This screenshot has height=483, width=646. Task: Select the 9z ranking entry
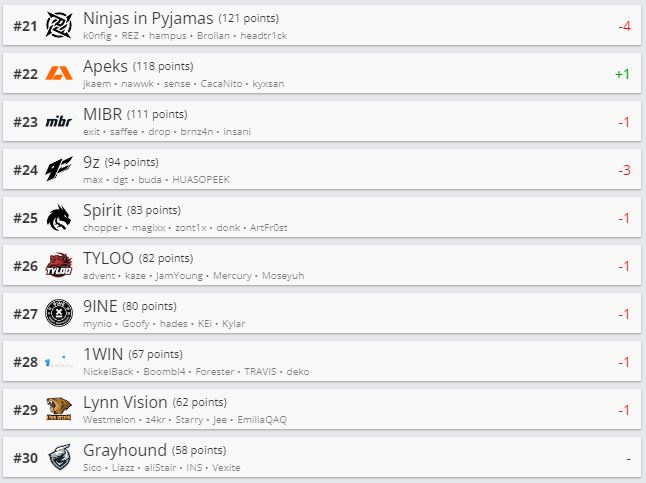[320, 169]
